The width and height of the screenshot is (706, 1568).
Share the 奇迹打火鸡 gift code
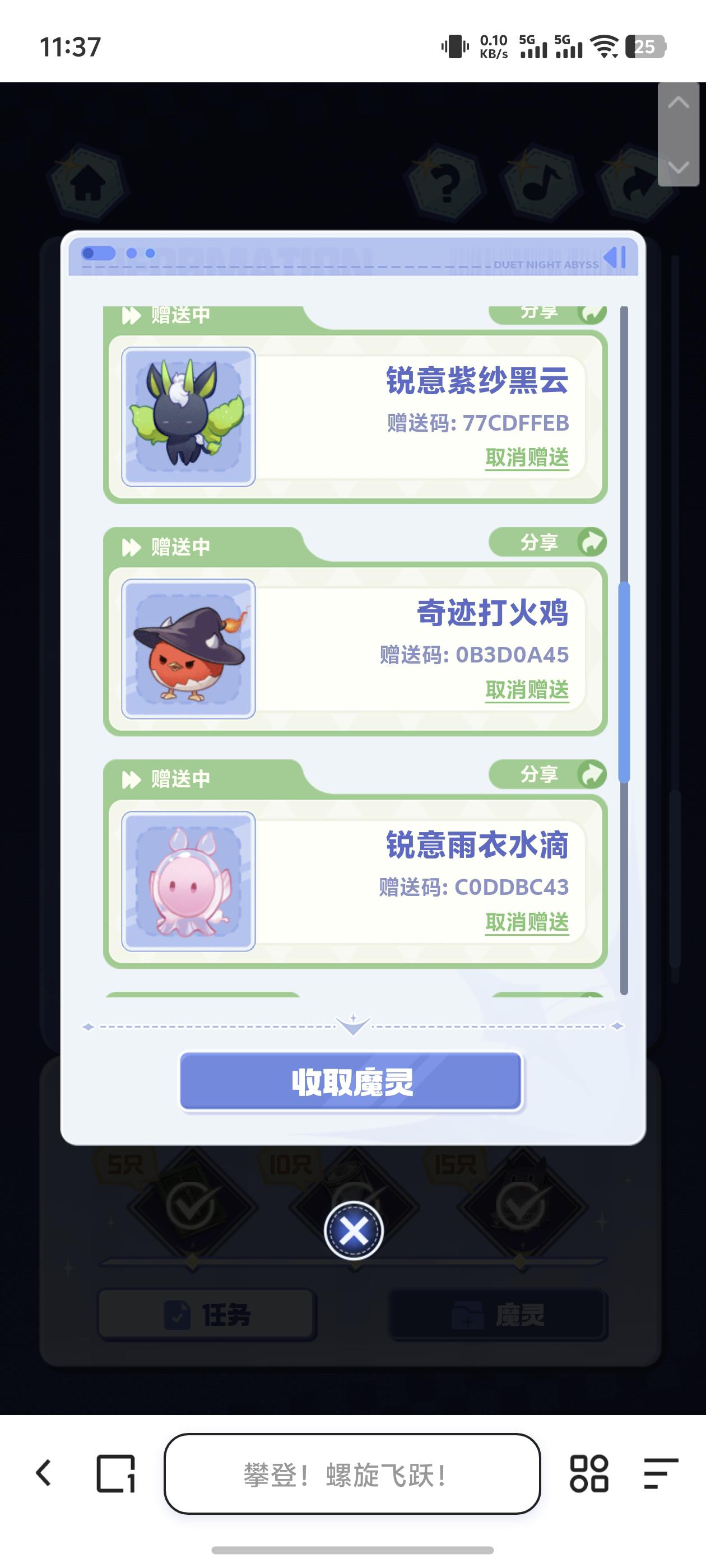pyautogui.click(x=547, y=542)
